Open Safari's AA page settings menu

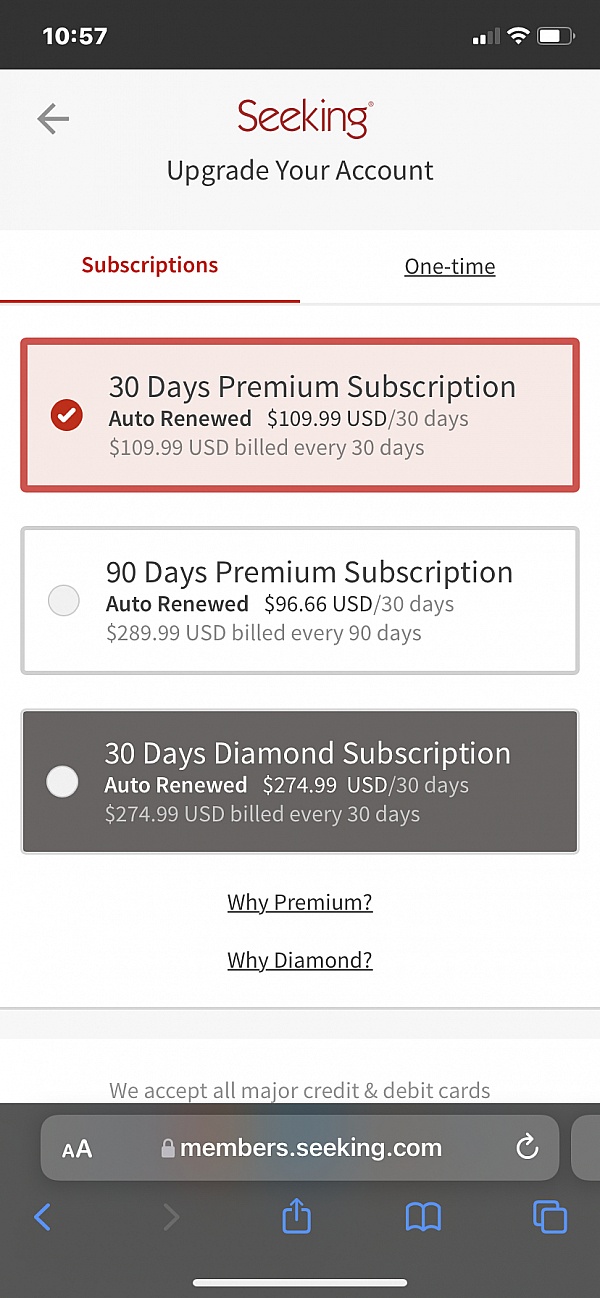tap(77, 1149)
